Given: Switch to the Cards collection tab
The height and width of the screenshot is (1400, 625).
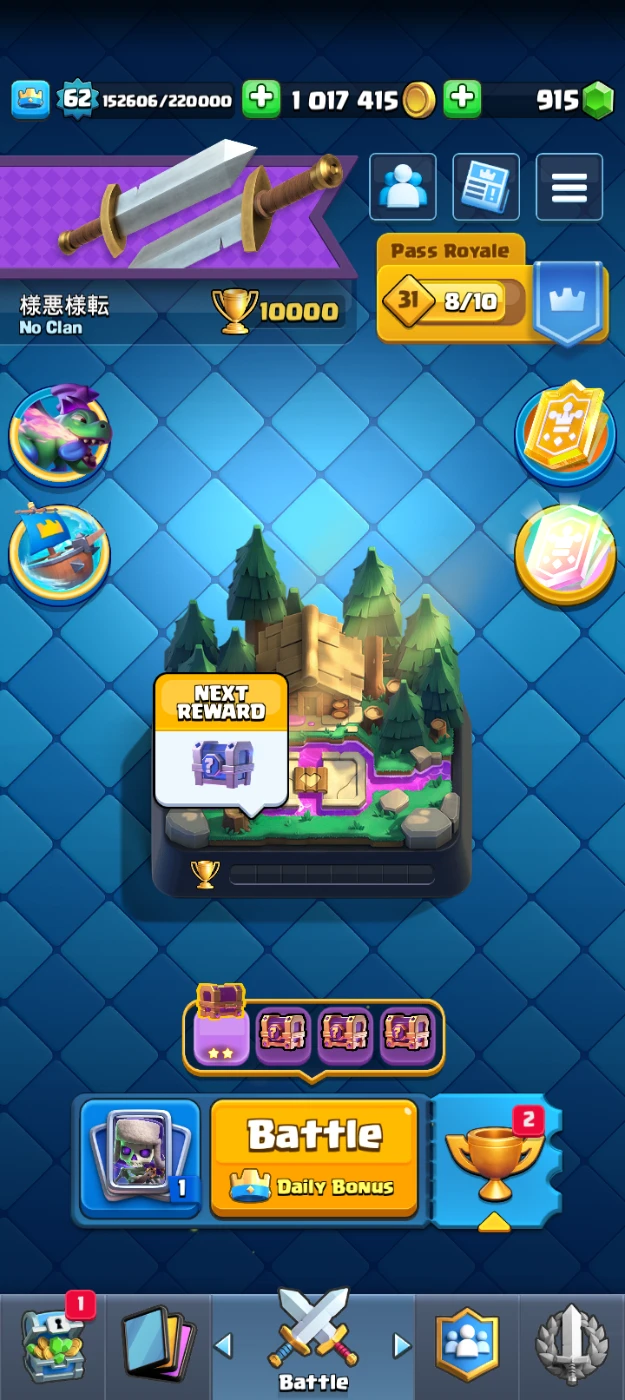Looking at the screenshot, I should click(158, 1345).
